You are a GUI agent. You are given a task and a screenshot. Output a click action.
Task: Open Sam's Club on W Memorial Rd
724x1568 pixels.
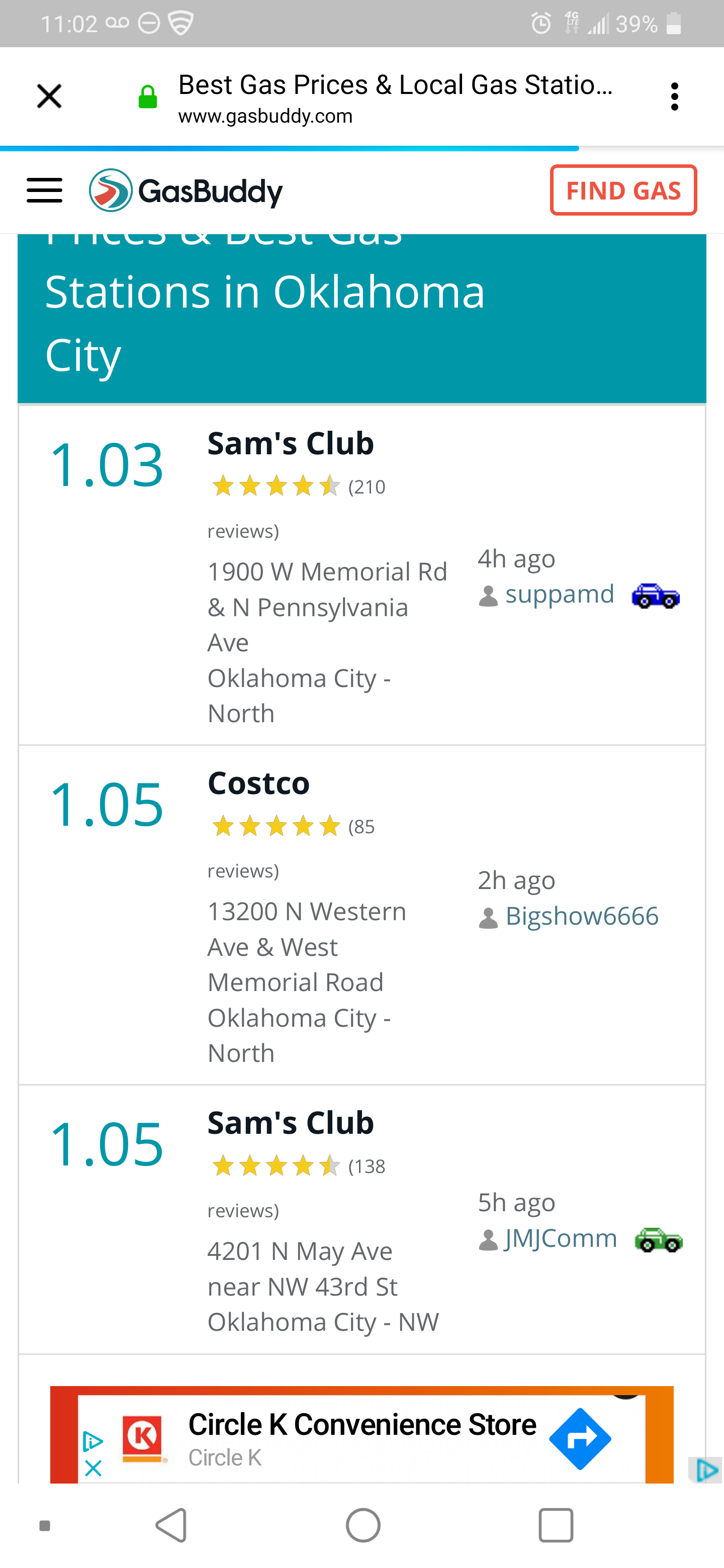[x=291, y=443]
